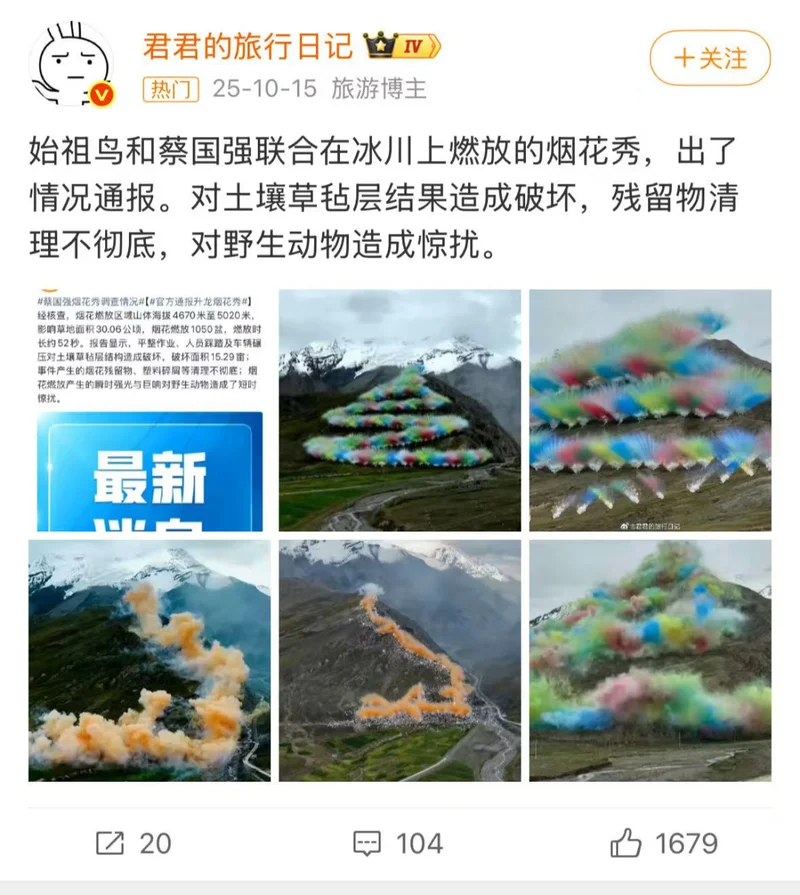Viewport: 800px width, 895px height.
Task: Like this post with 1679 likes
Action: [664, 843]
